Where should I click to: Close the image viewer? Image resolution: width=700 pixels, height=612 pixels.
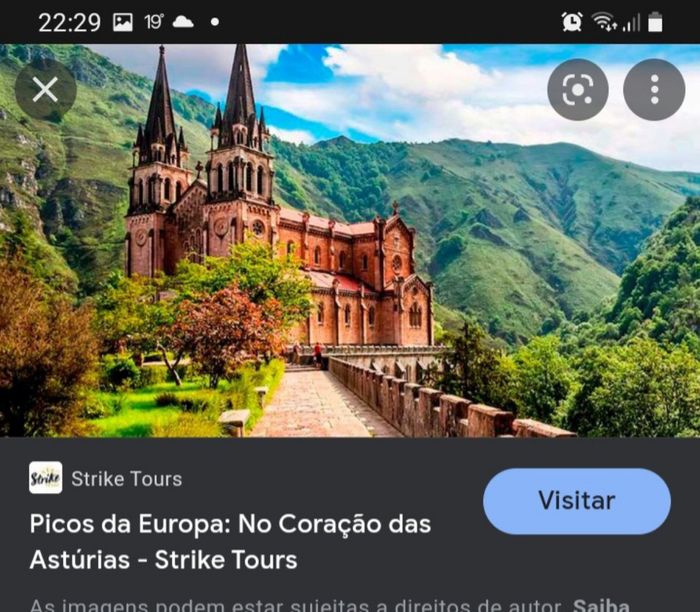click(45, 90)
